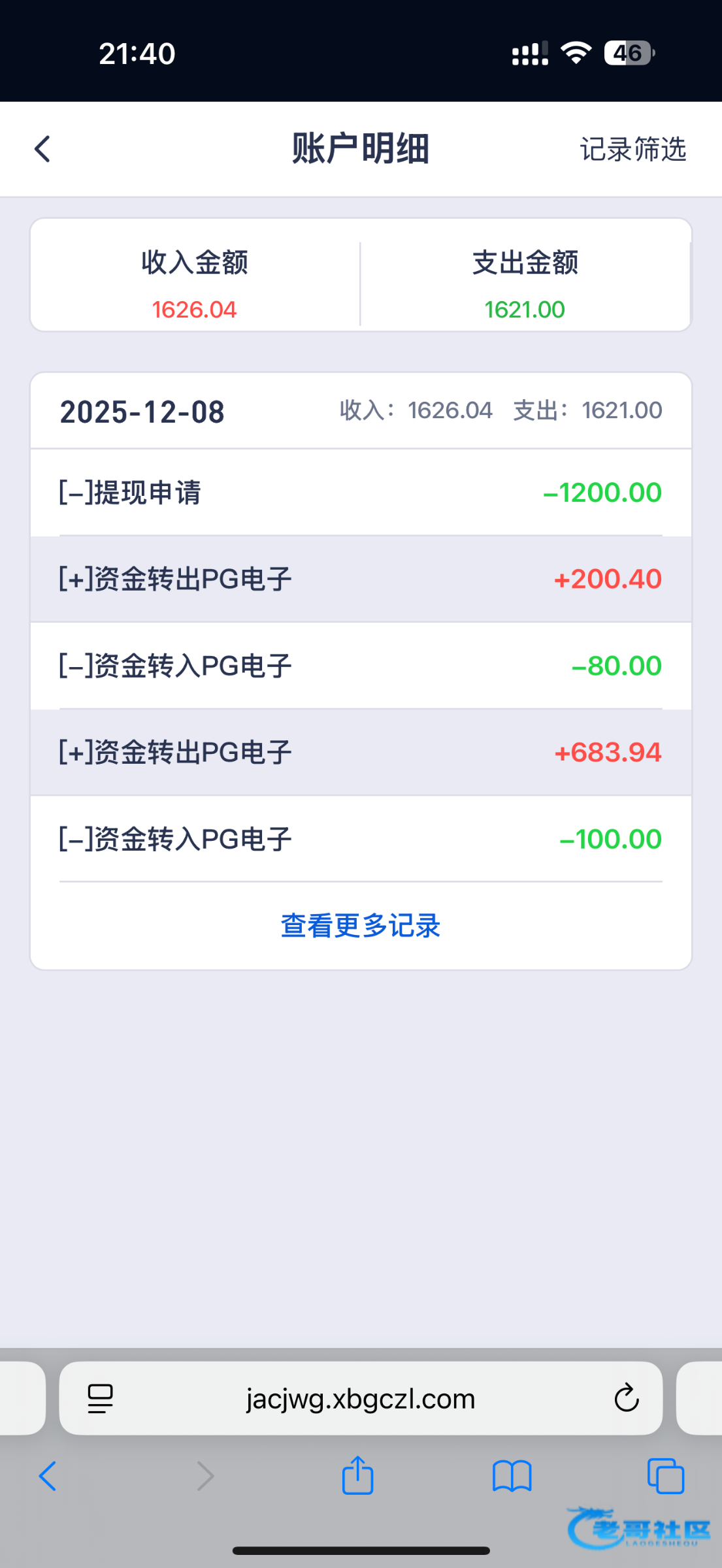Open the 资金转出PG电子 +683.94 record
The image size is (722, 1568).
[361, 753]
